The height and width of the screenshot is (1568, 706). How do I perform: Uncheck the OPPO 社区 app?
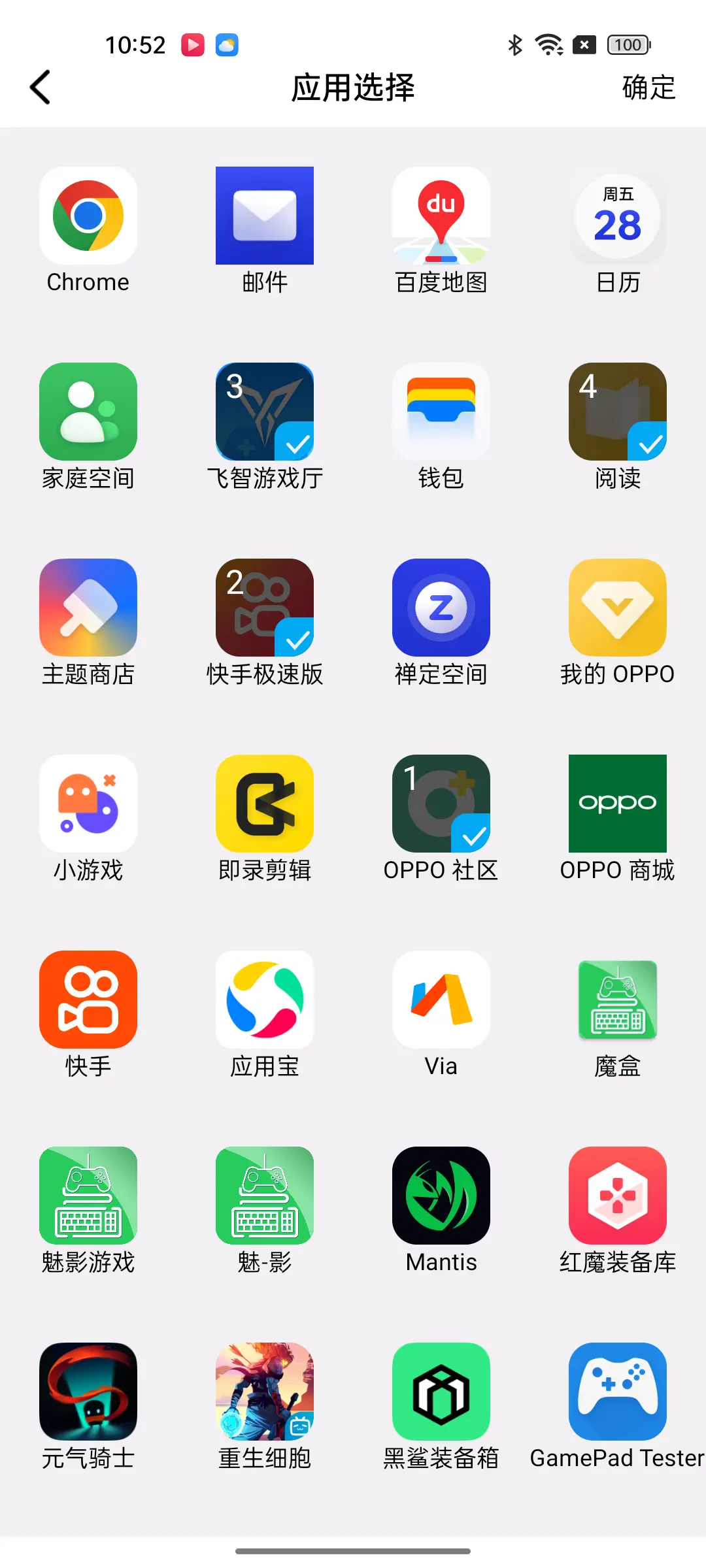click(x=441, y=804)
